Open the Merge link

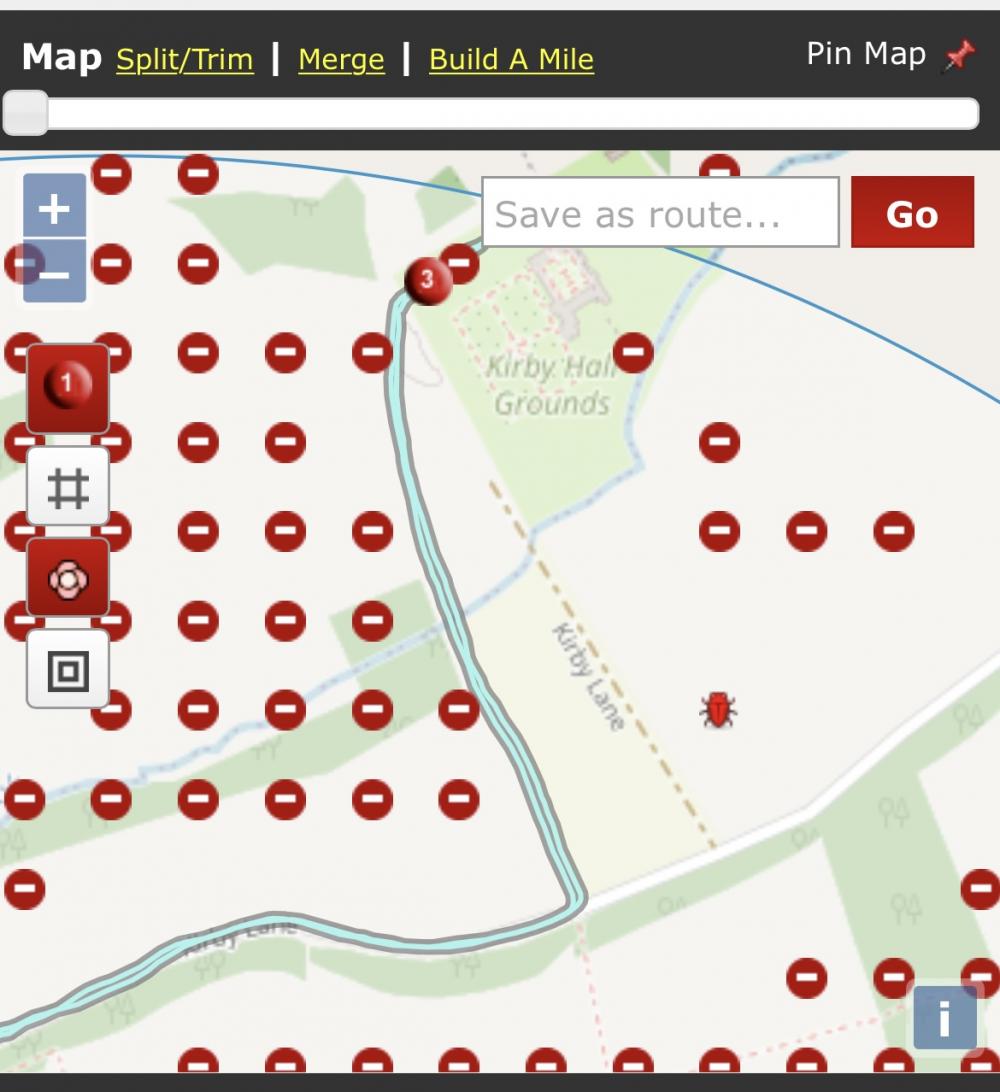pyautogui.click(x=341, y=60)
